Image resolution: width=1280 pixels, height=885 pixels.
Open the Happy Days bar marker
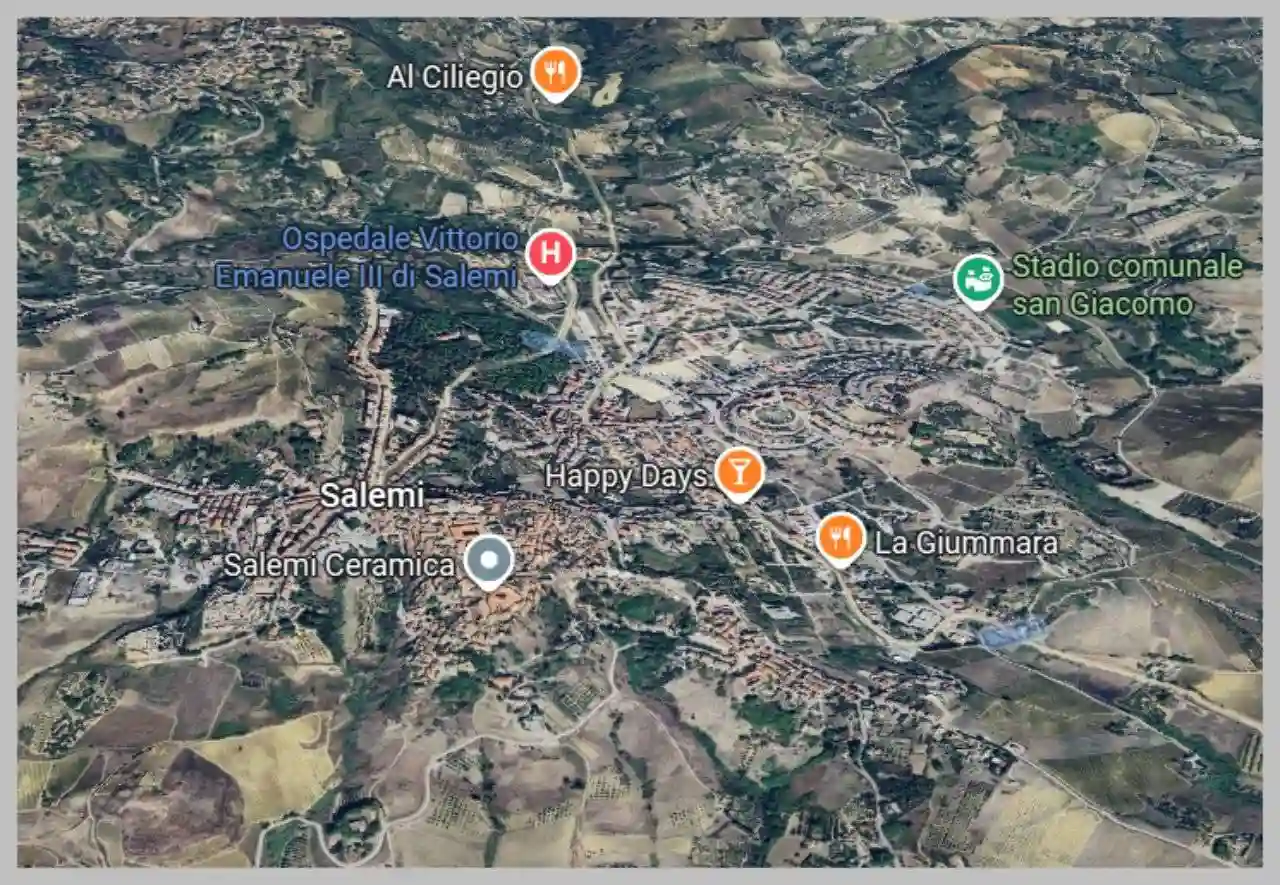(739, 472)
